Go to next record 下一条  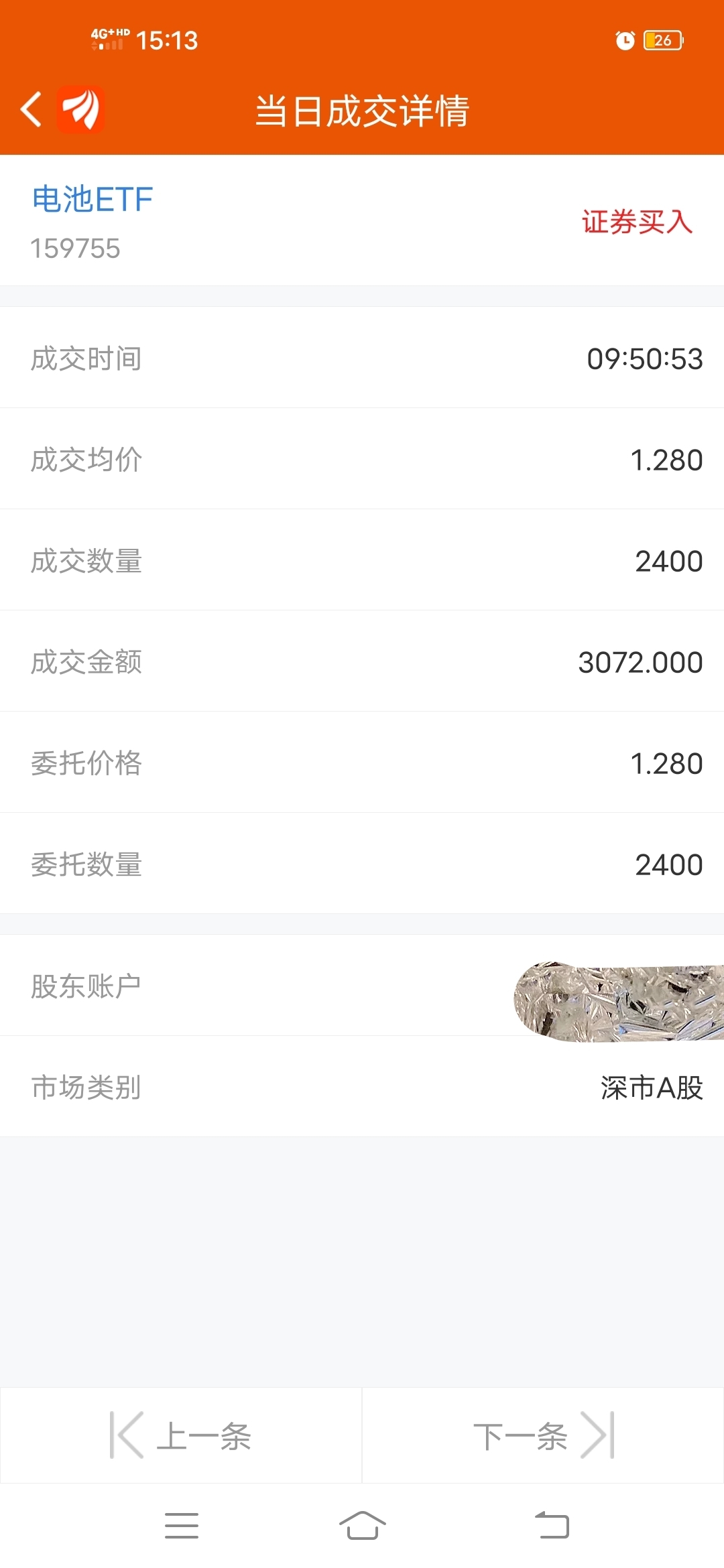pyautogui.click(x=543, y=1435)
